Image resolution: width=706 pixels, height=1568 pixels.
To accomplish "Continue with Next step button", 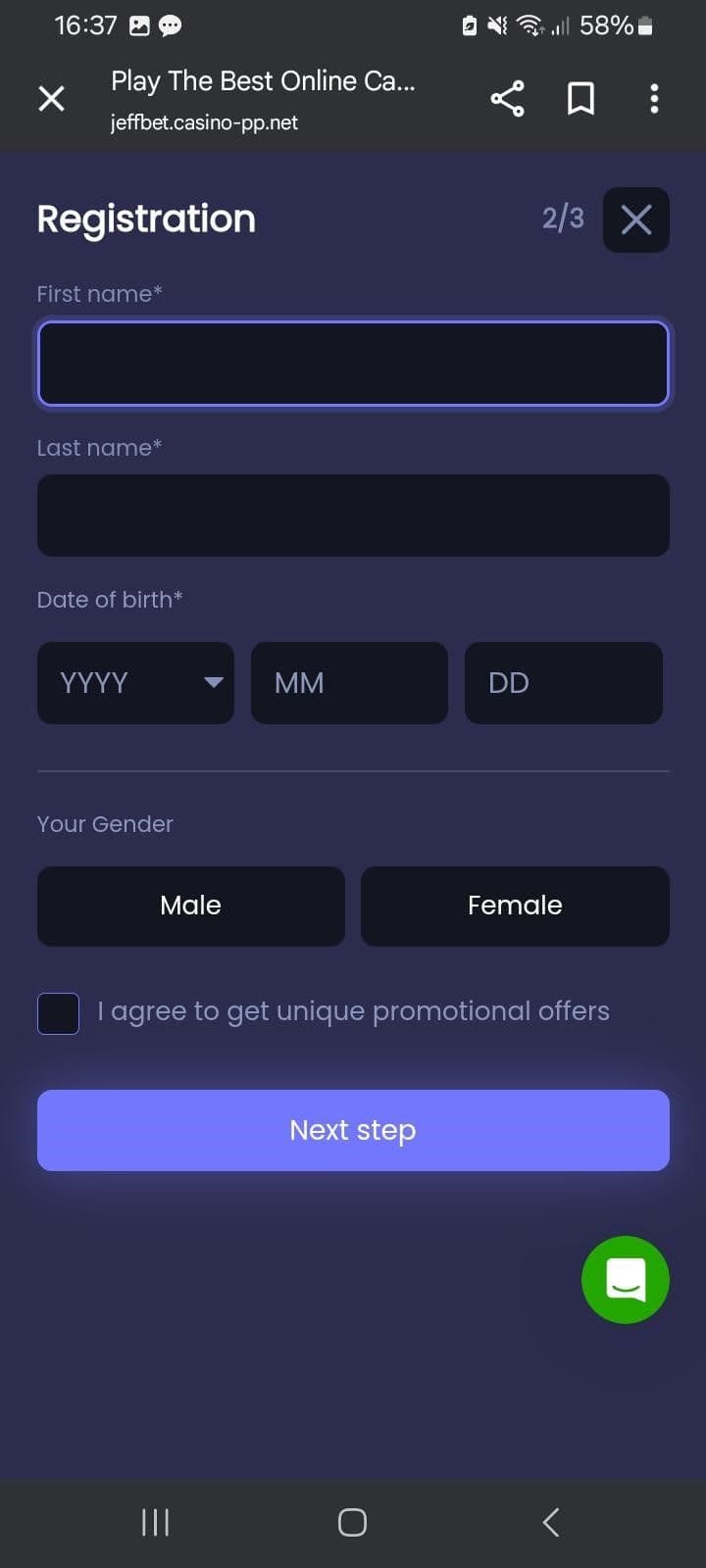I will pos(353,1130).
